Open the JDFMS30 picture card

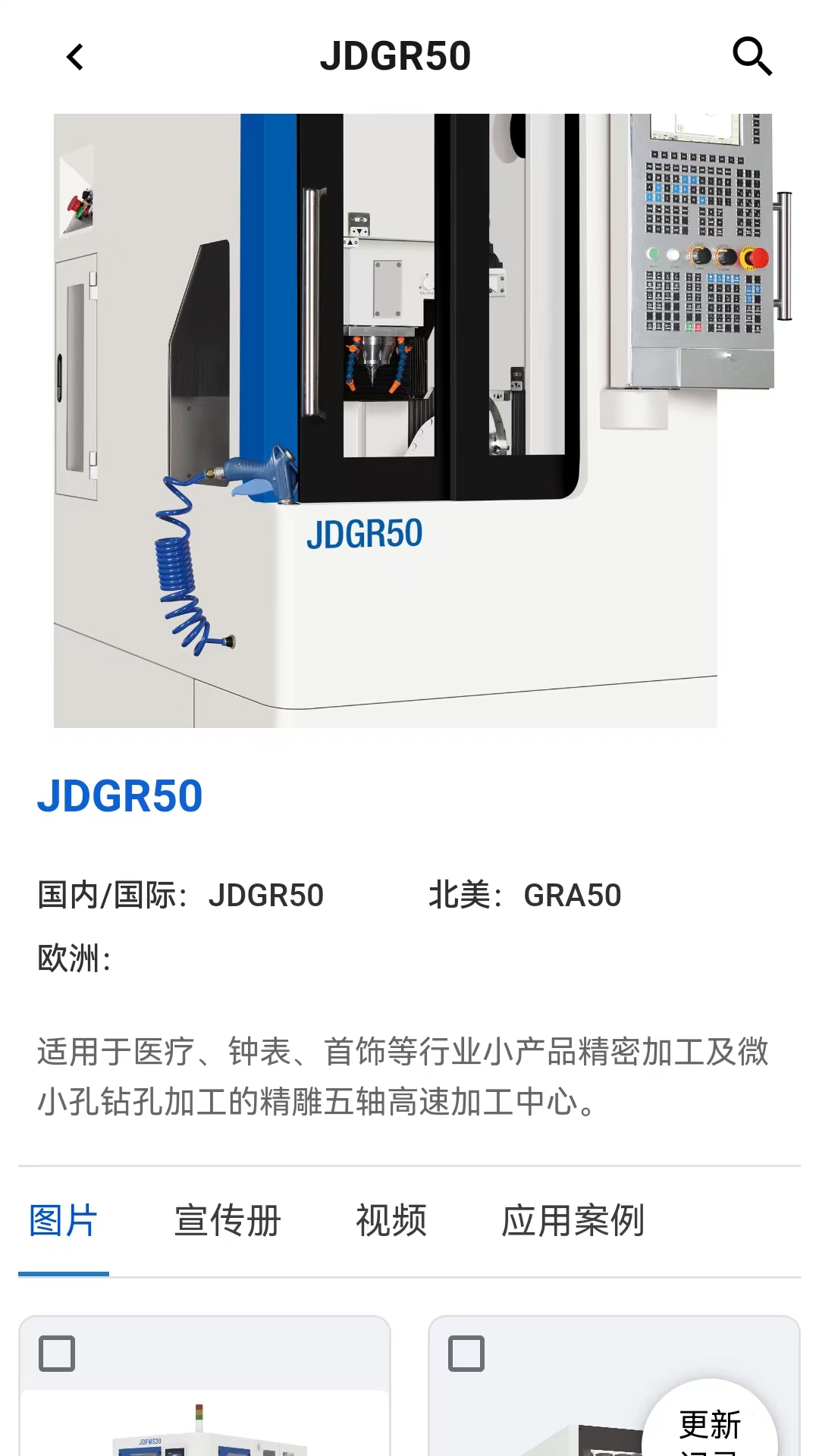[205, 1426]
